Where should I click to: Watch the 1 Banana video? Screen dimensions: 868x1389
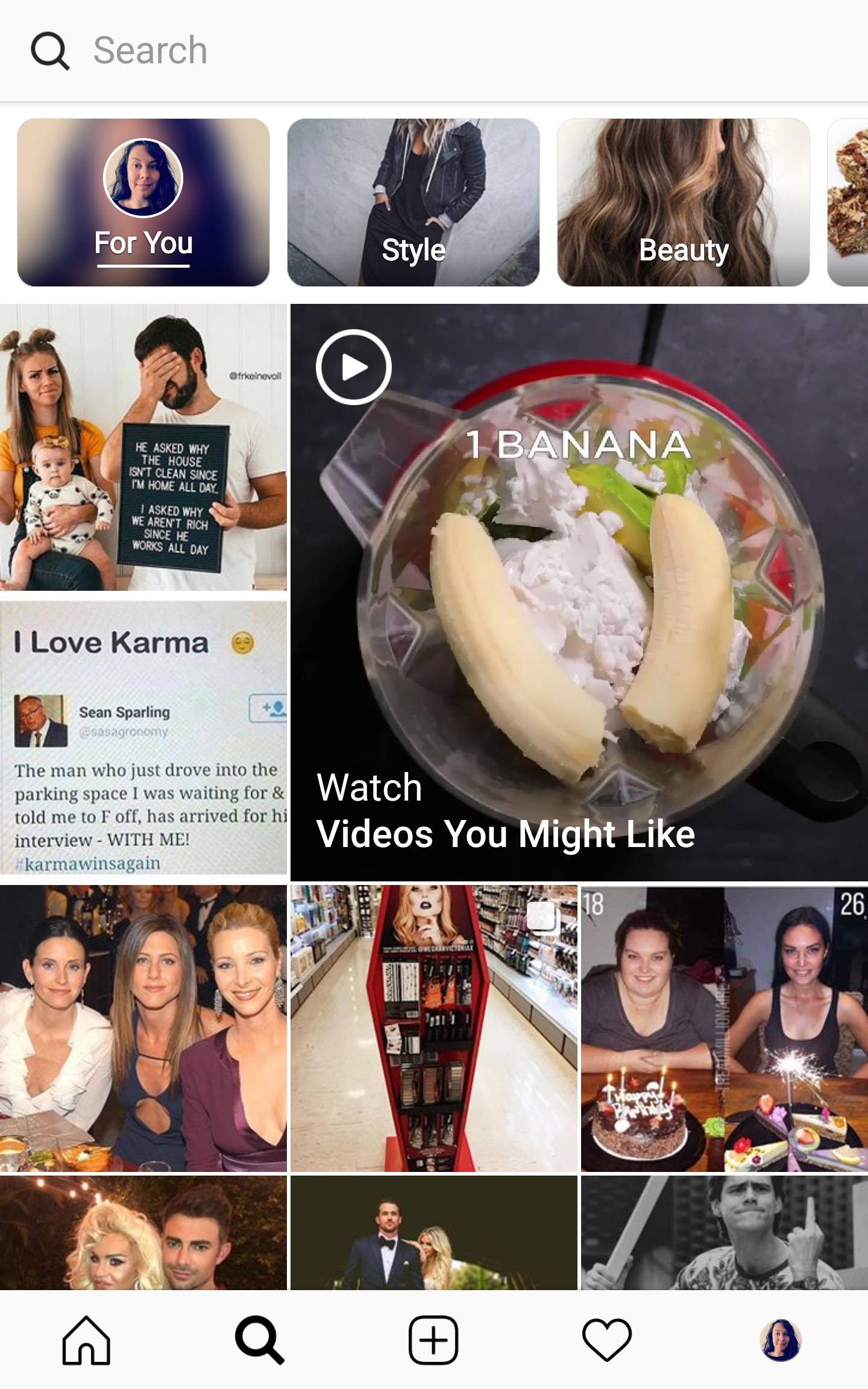click(579, 592)
